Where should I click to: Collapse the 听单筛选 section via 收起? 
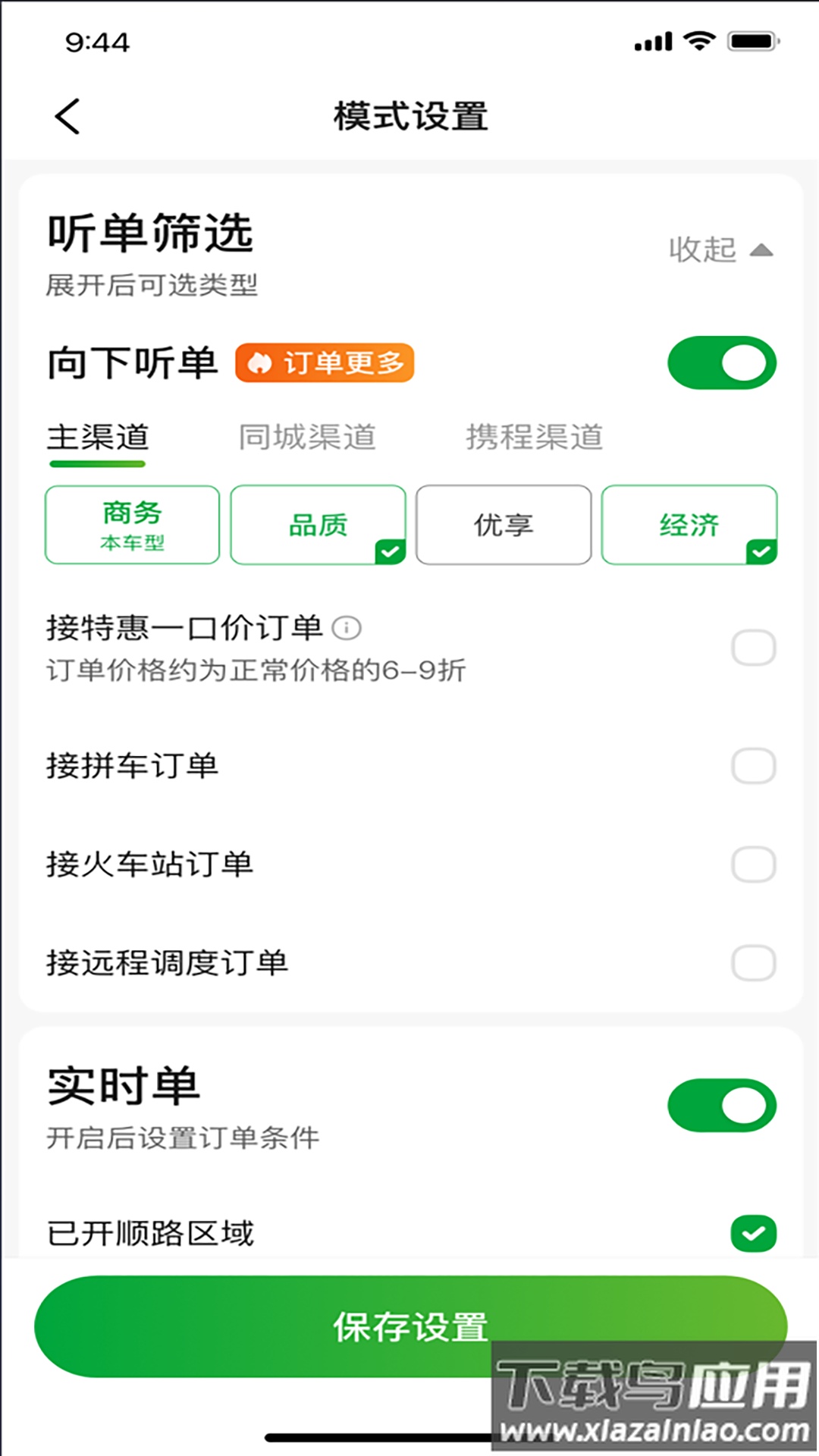click(701, 250)
